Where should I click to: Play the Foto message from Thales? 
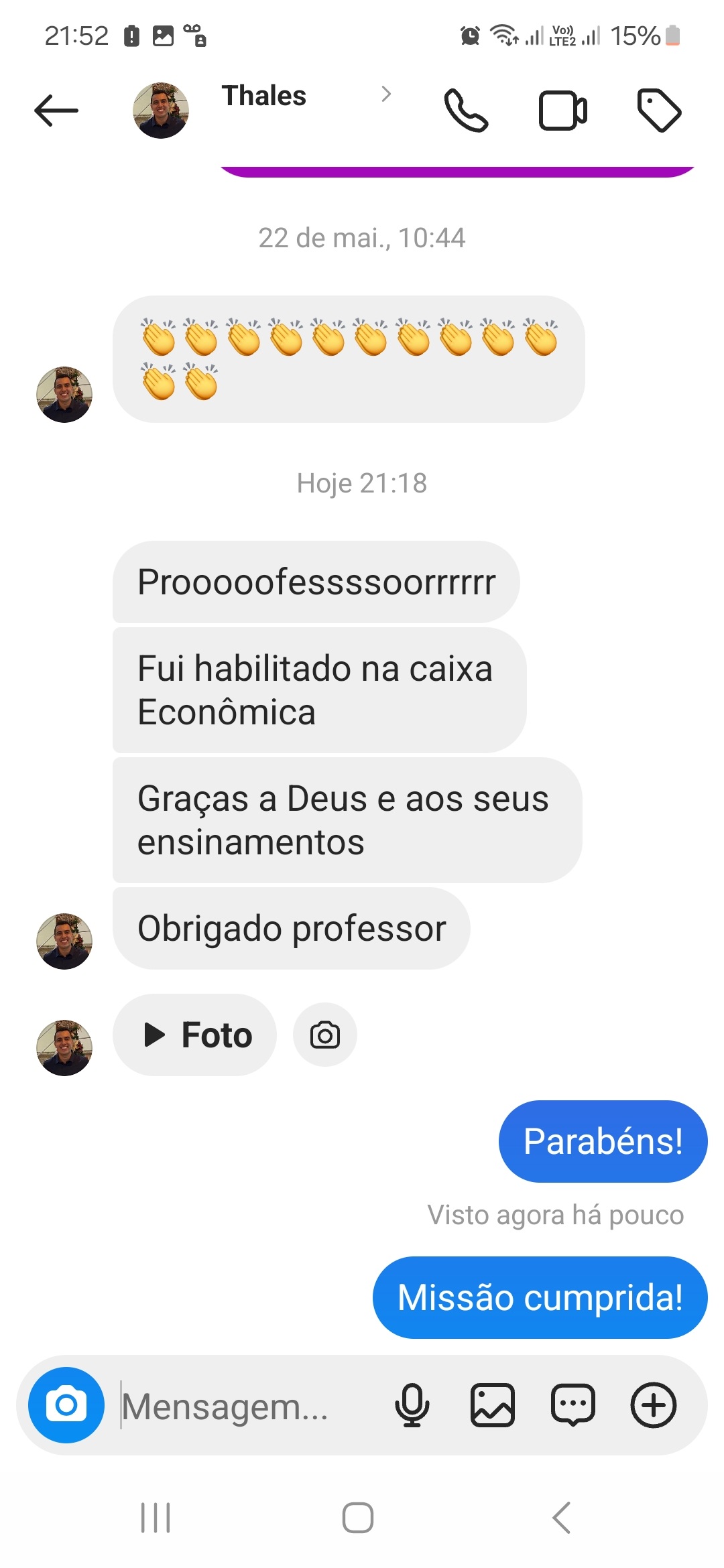[x=195, y=1035]
